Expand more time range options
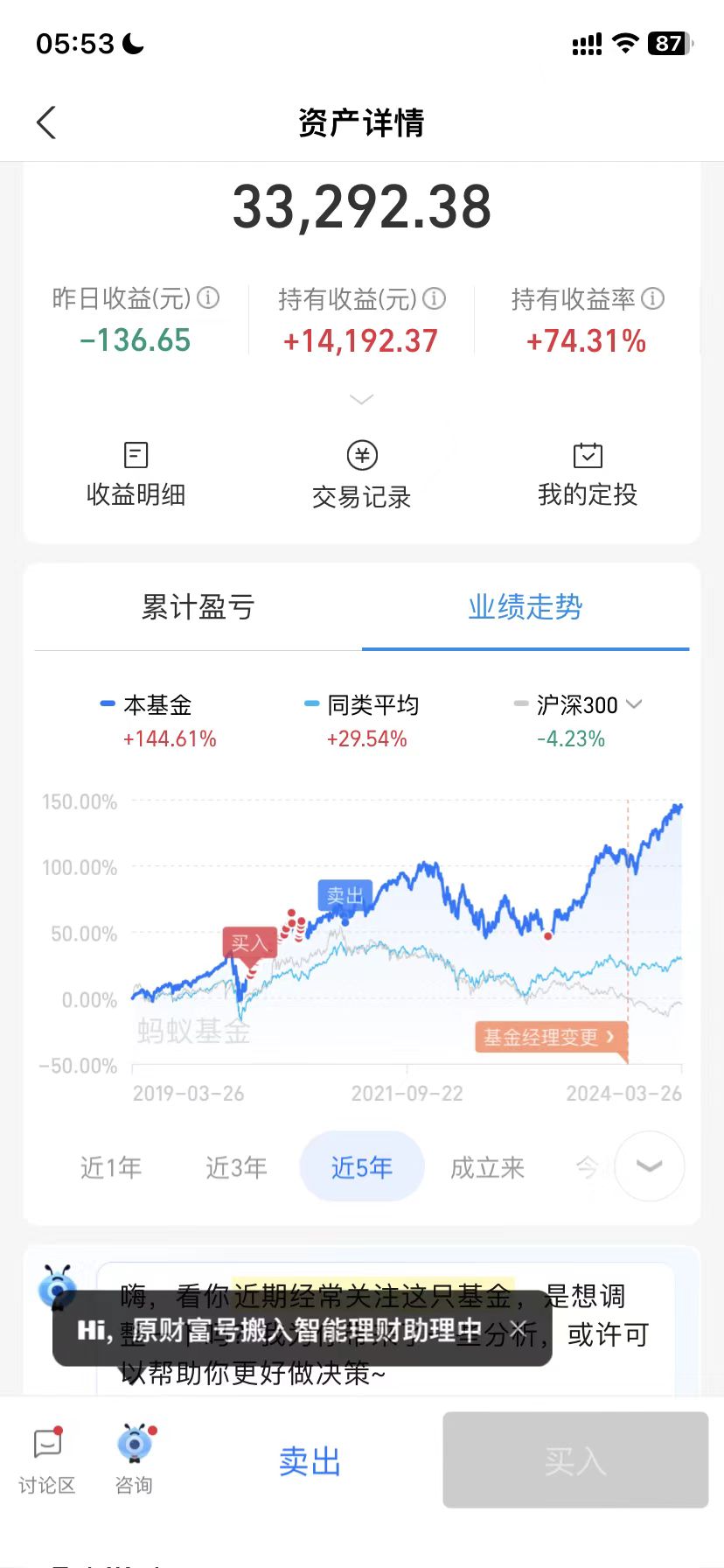 coord(649,1165)
